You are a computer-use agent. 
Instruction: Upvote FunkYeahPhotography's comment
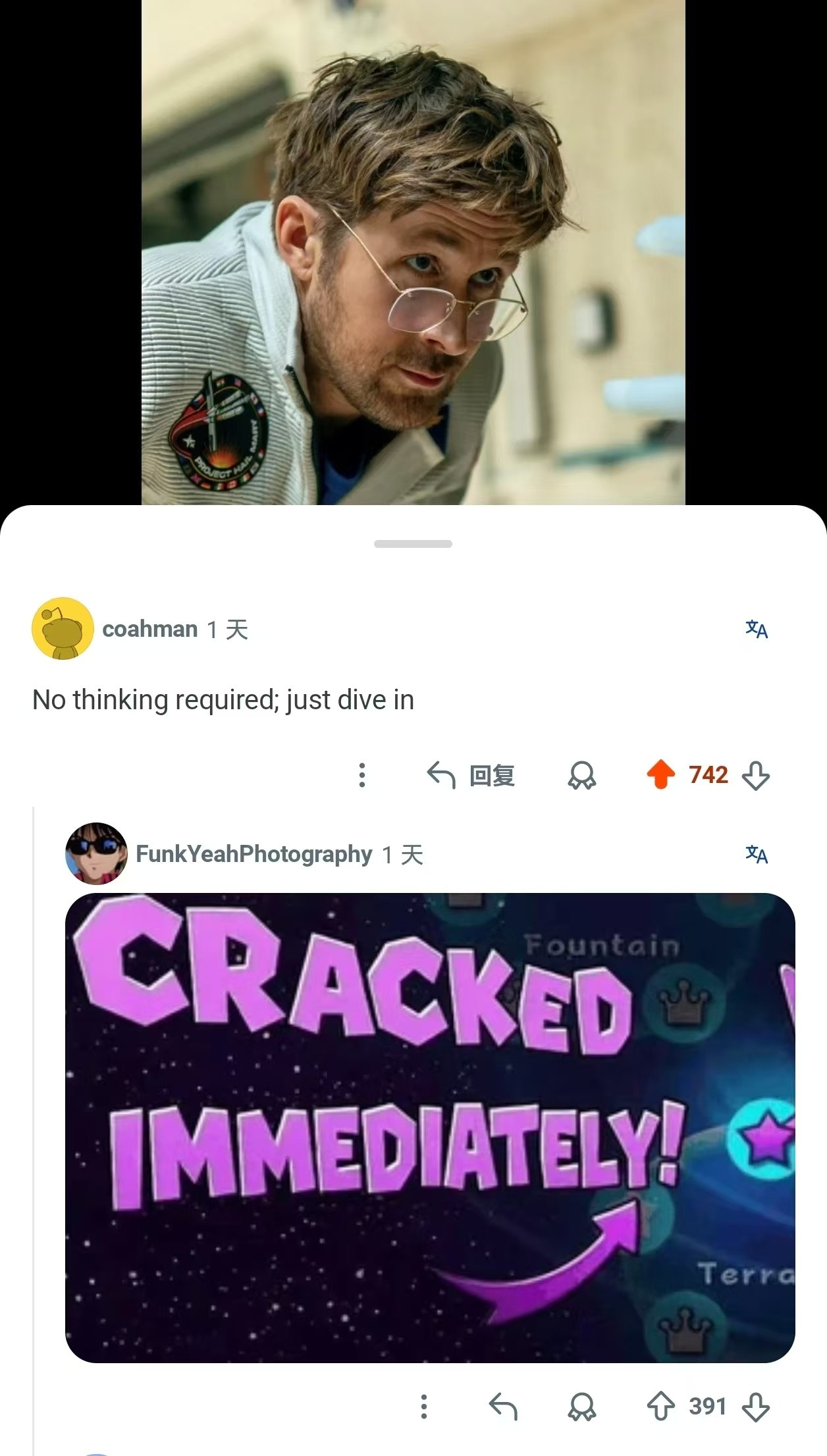(x=661, y=1407)
